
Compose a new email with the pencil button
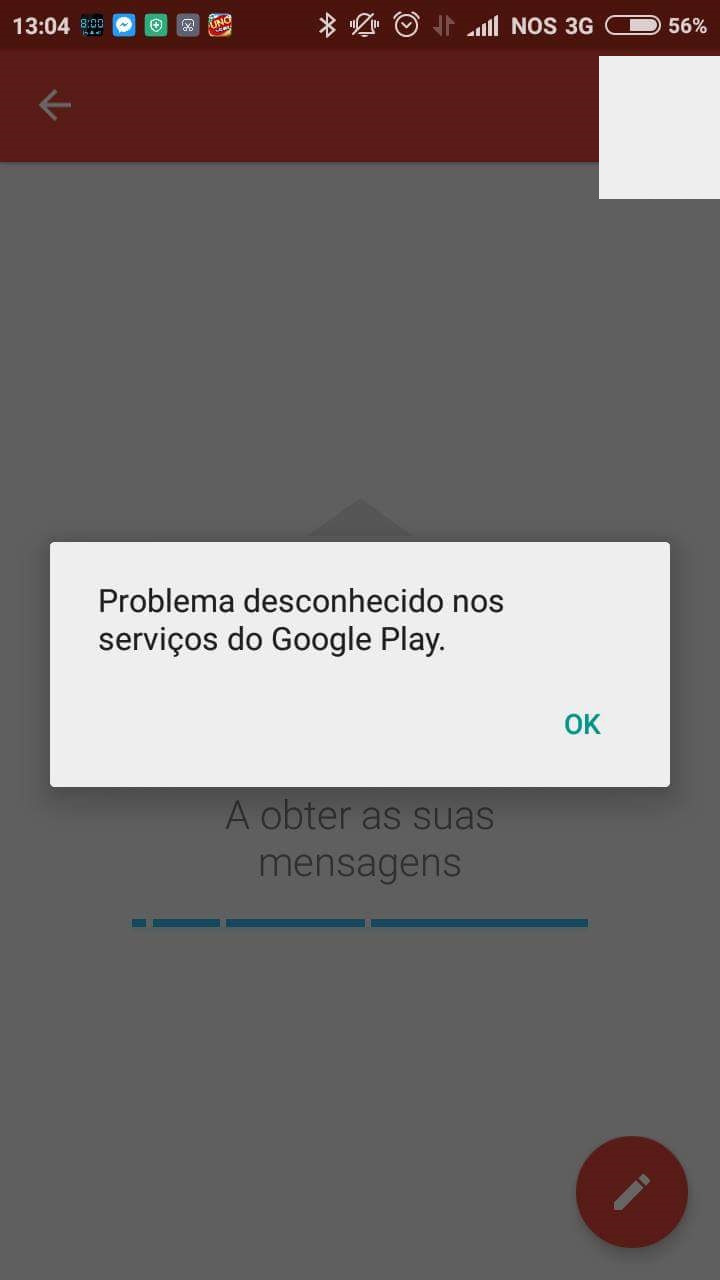(x=632, y=1192)
